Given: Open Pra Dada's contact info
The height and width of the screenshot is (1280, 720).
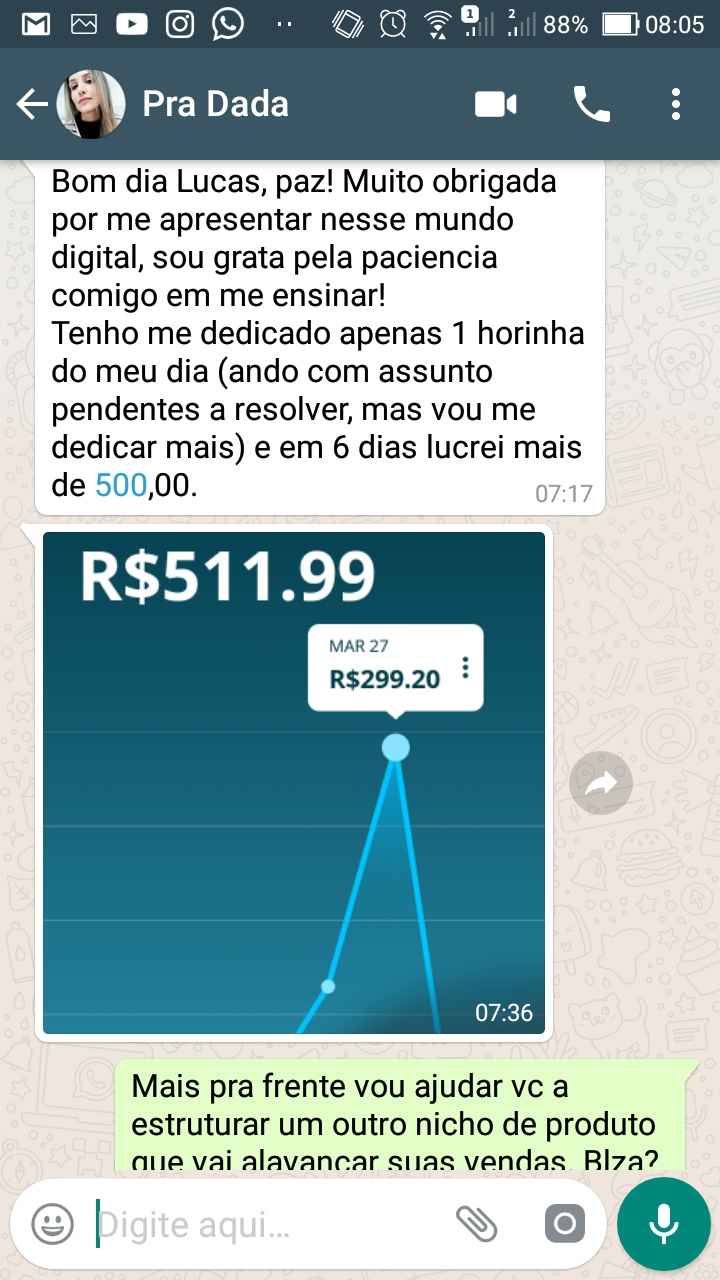Looking at the screenshot, I should 215,104.
